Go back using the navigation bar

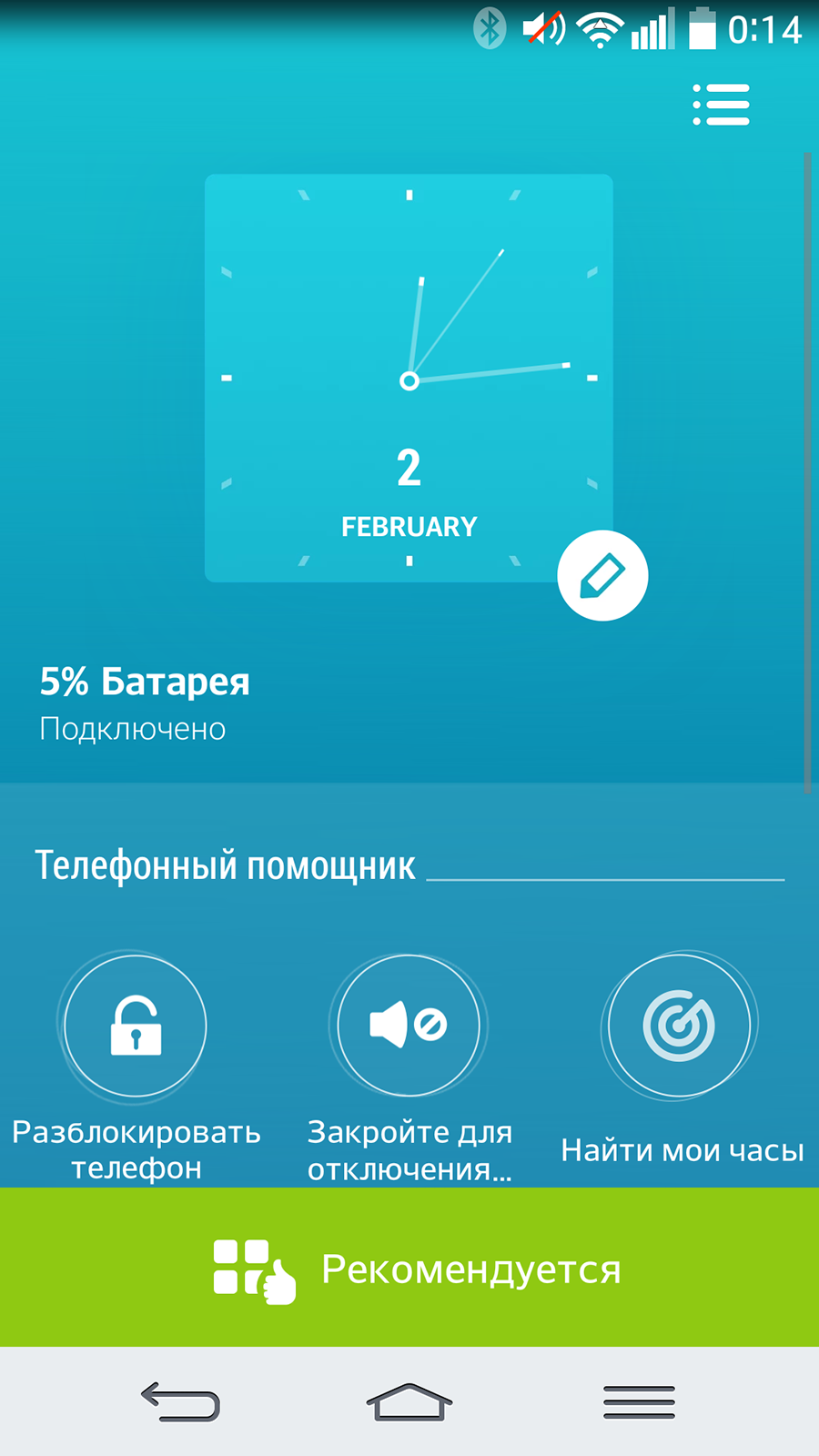180,1401
